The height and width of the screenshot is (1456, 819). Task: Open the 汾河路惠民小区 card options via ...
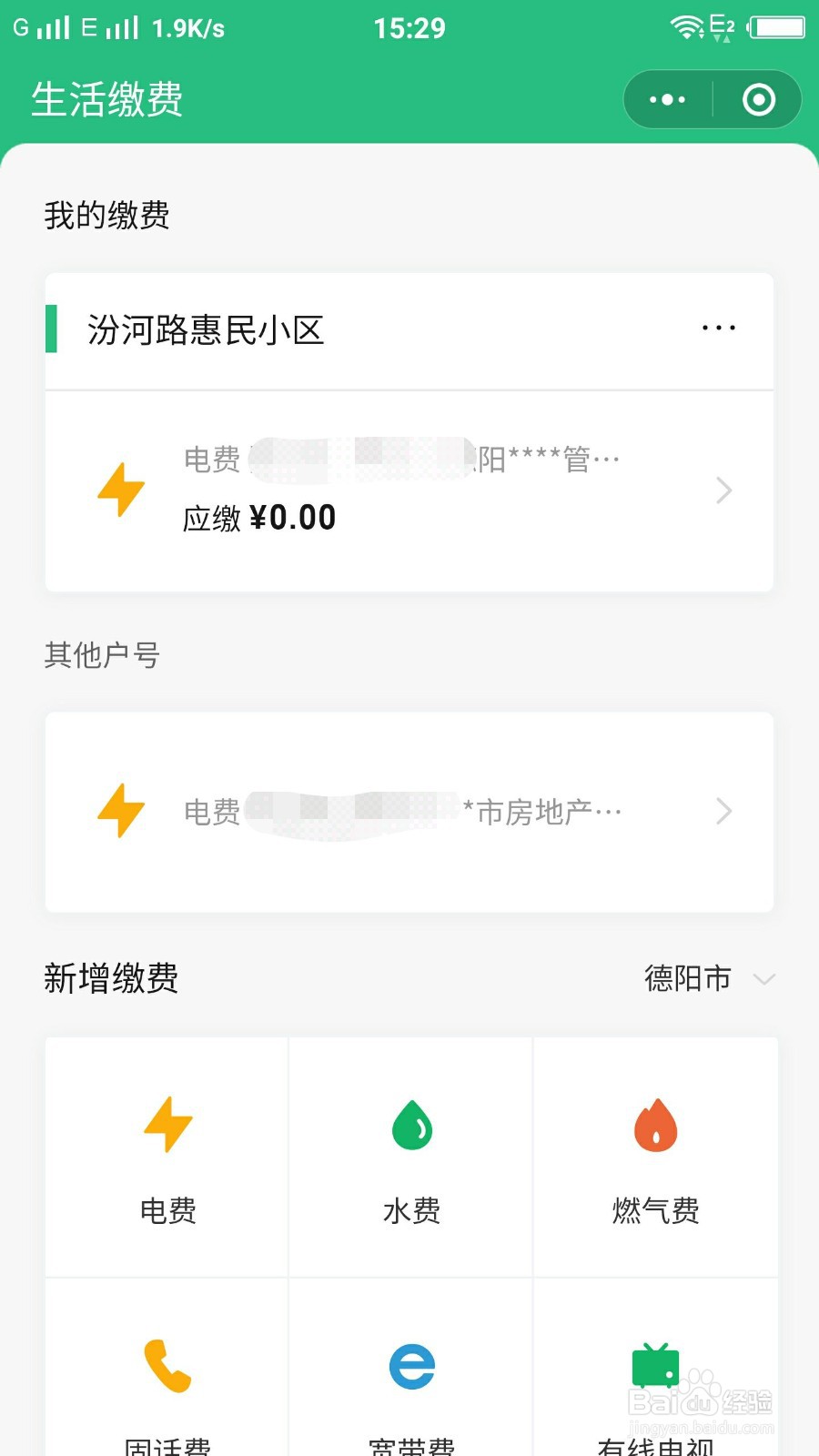click(718, 328)
